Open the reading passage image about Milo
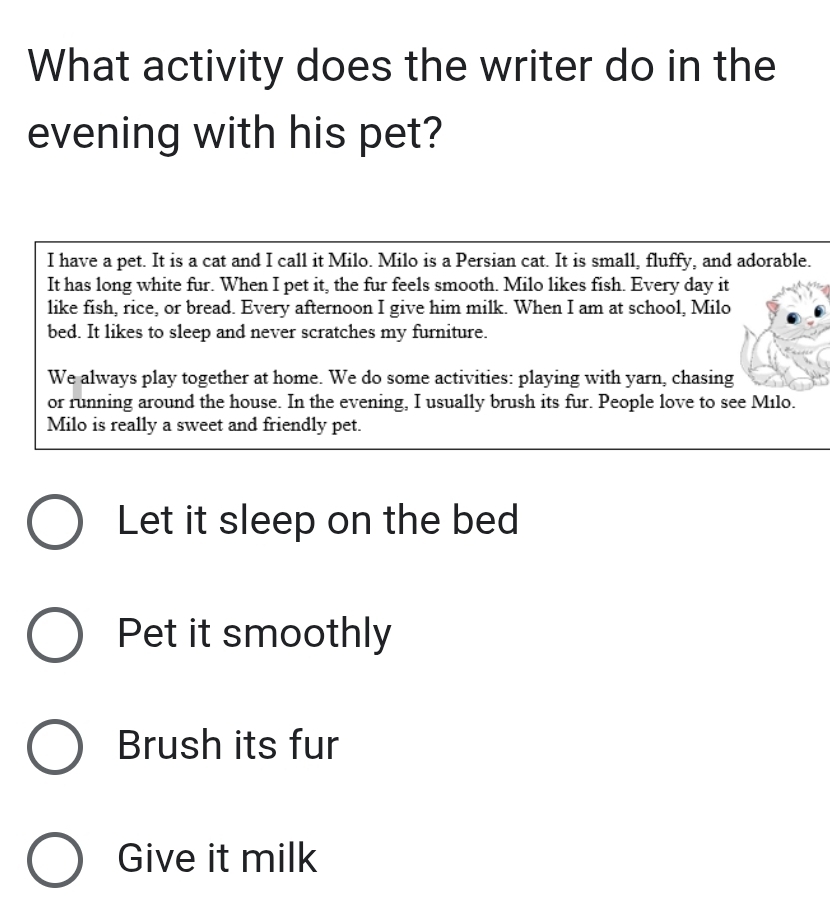This screenshot has height=910, width=830. [430, 345]
